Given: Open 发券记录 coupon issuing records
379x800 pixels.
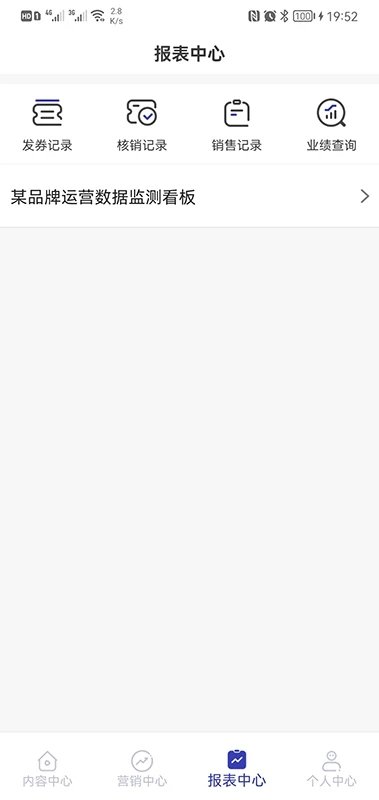Looking at the screenshot, I should 47,125.
